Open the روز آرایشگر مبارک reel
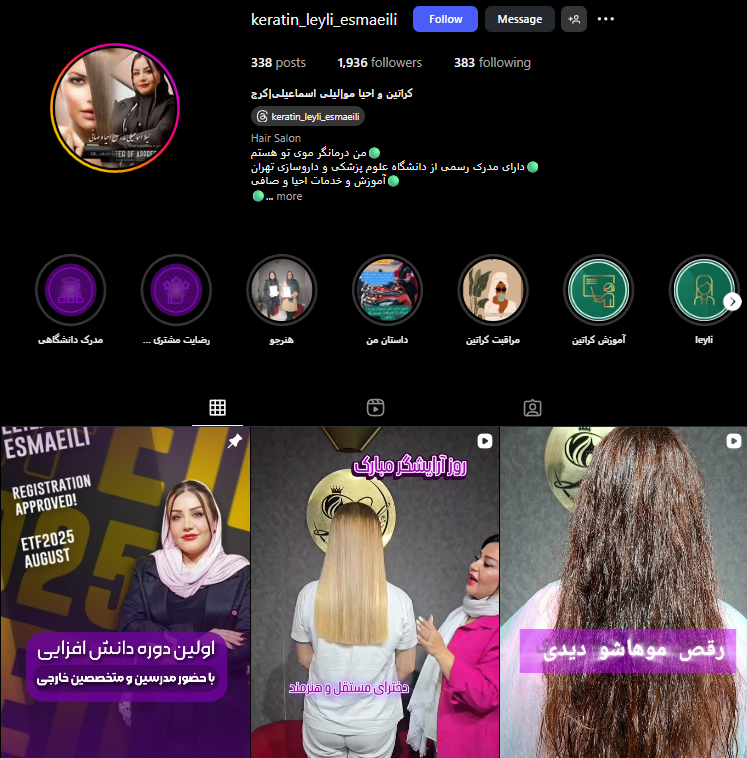747x758 pixels. coord(374,592)
